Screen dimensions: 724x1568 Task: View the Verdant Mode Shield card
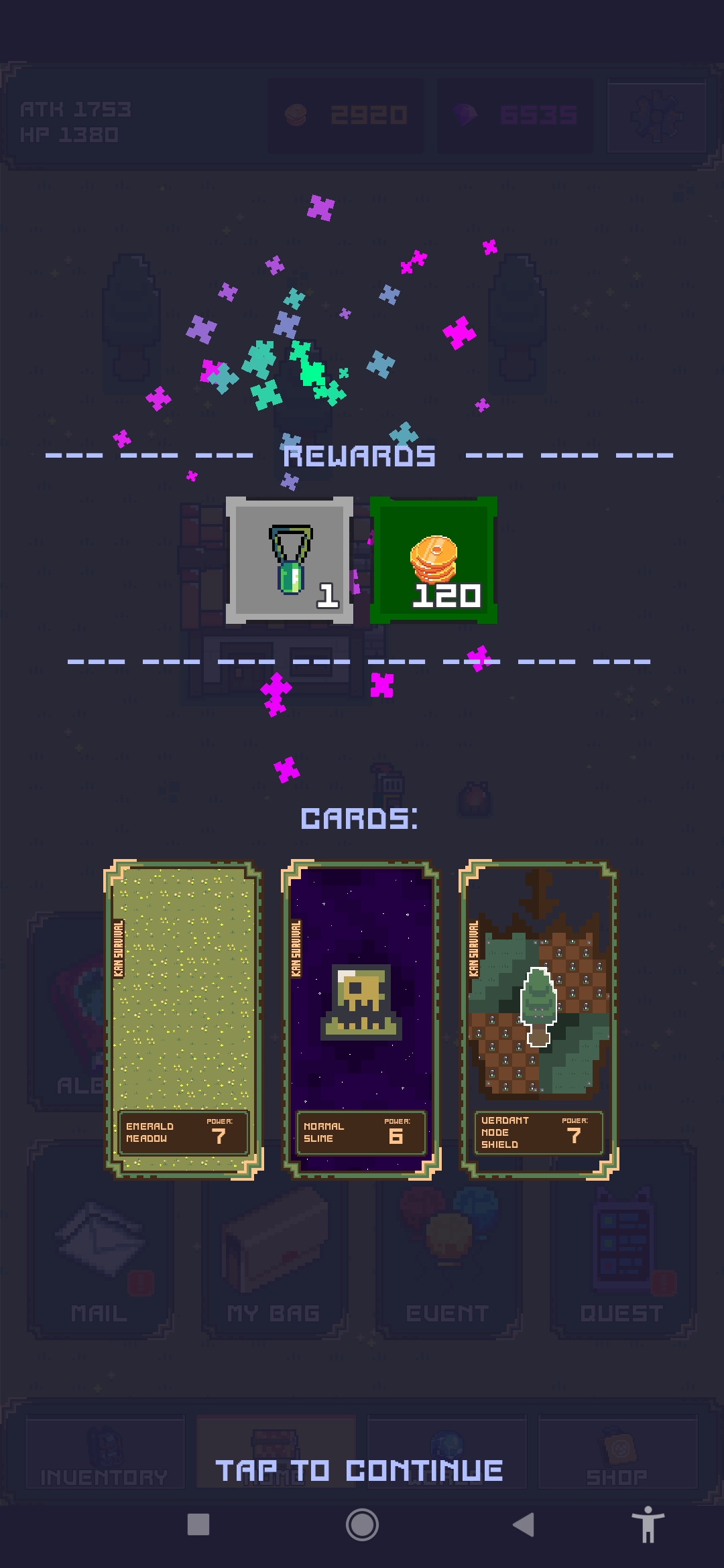[538, 1019]
